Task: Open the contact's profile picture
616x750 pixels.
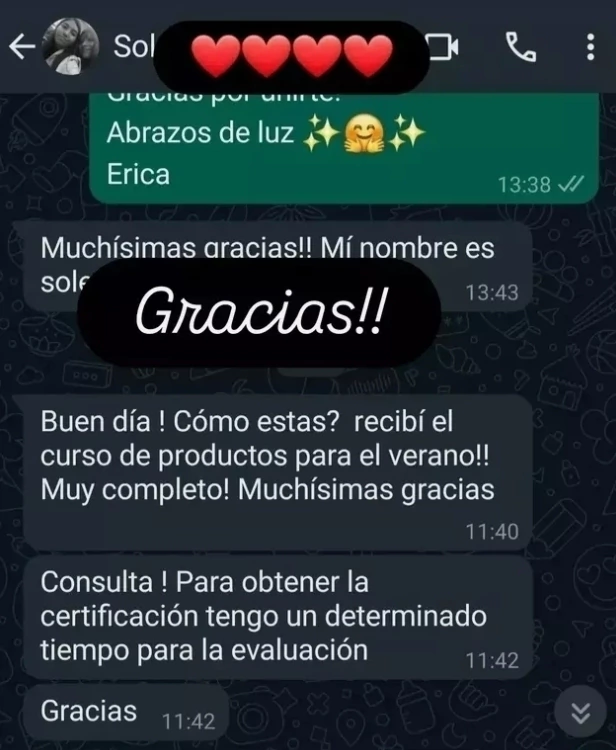Action: point(72,46)
